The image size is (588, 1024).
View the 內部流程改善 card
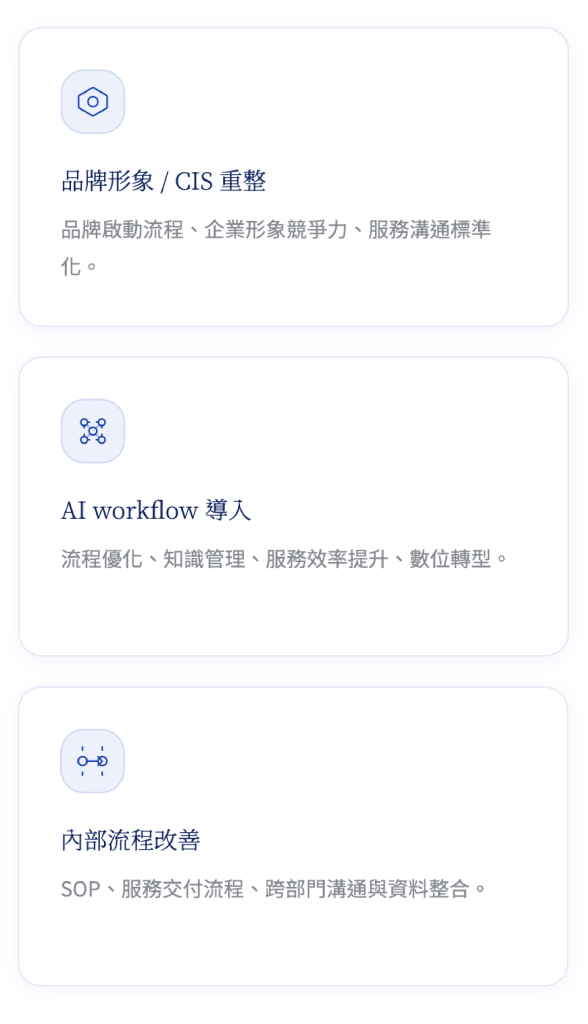(x=293, y=836)
